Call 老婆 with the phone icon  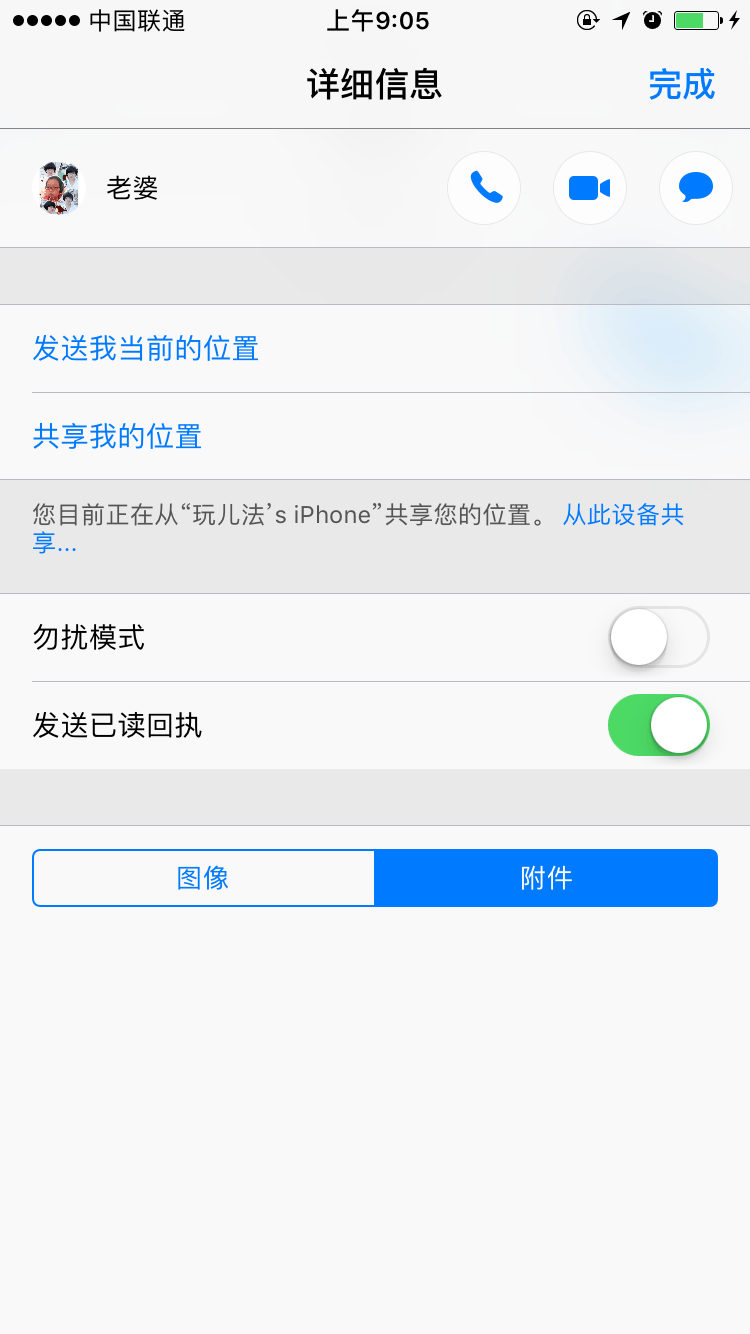point(484,188)
